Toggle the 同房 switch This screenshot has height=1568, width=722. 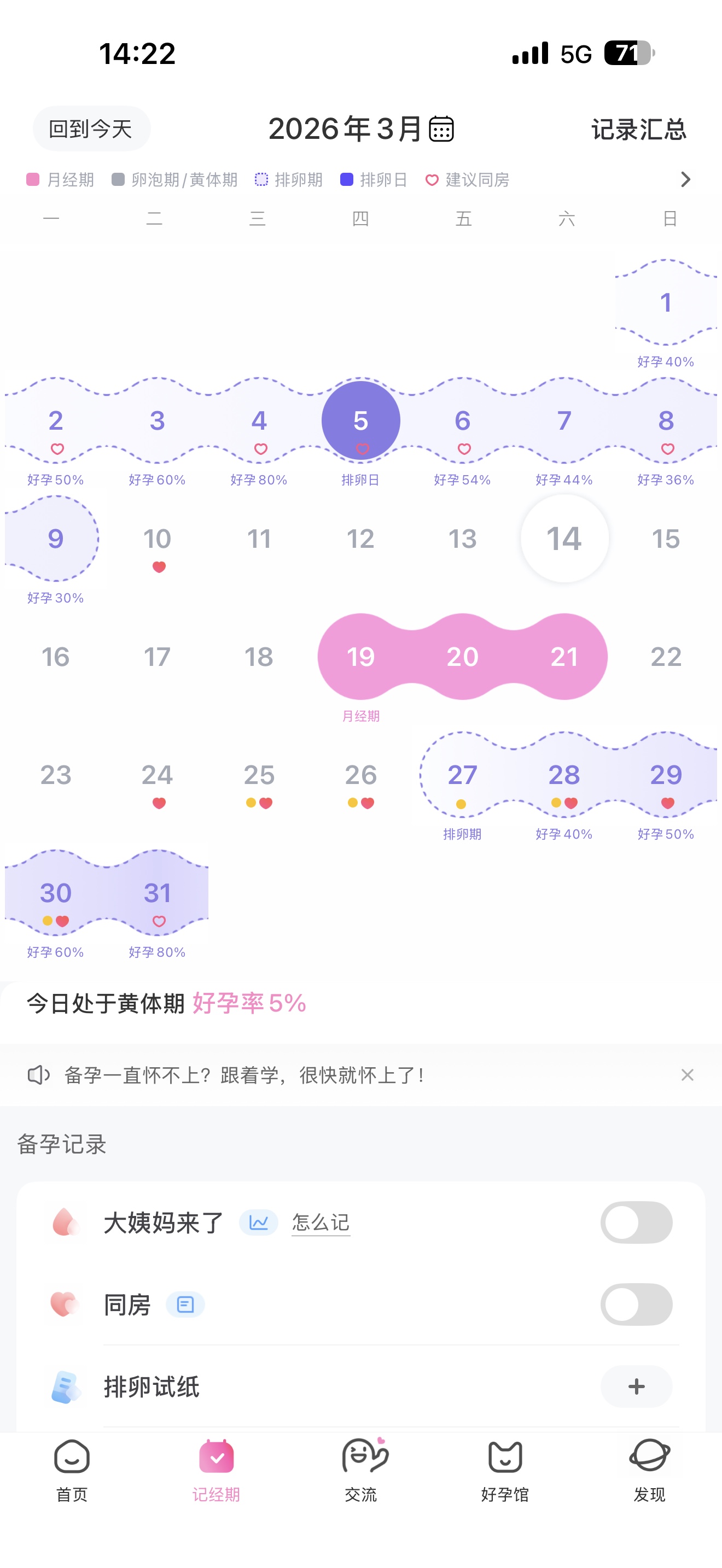pos(636,1304)
